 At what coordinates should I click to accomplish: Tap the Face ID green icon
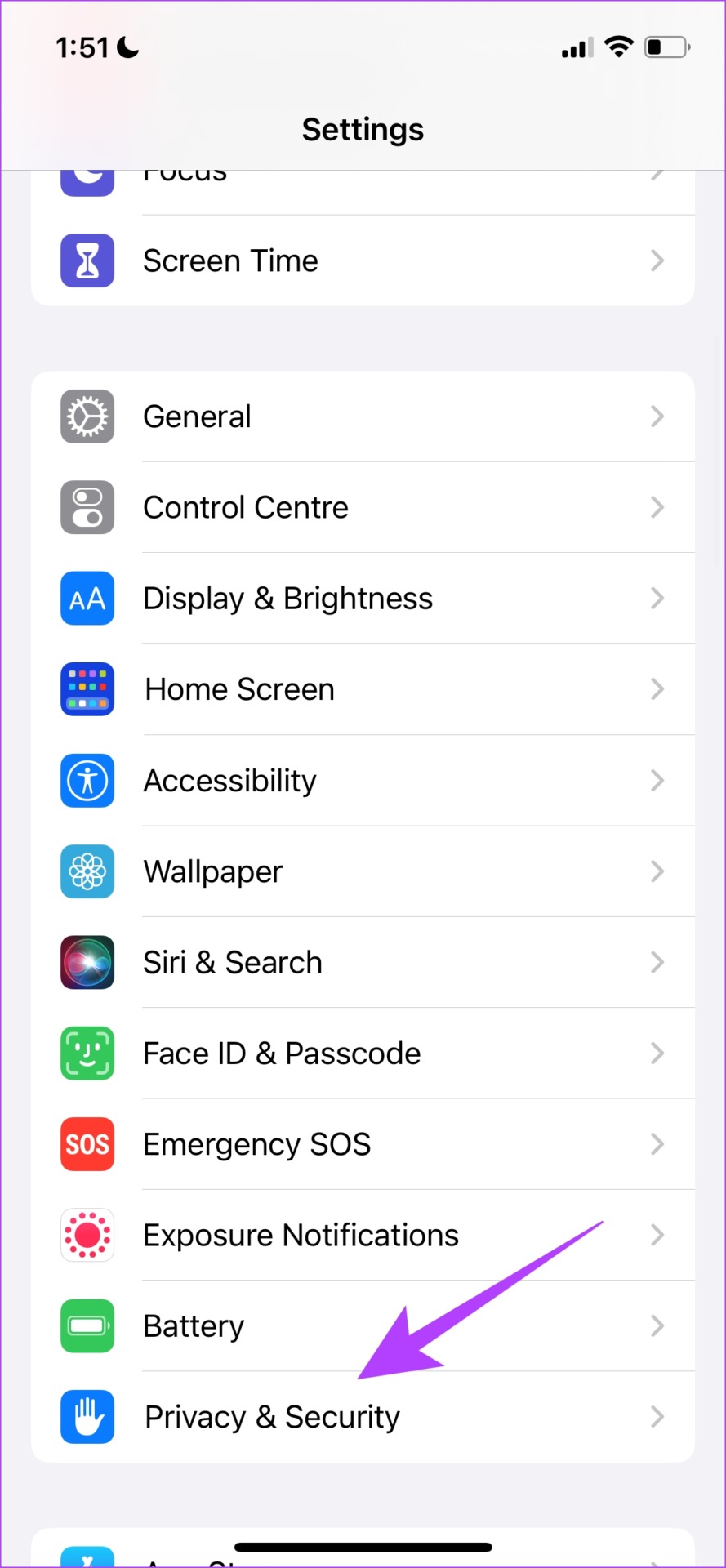pyautogui.click(x=87, y=1053)
